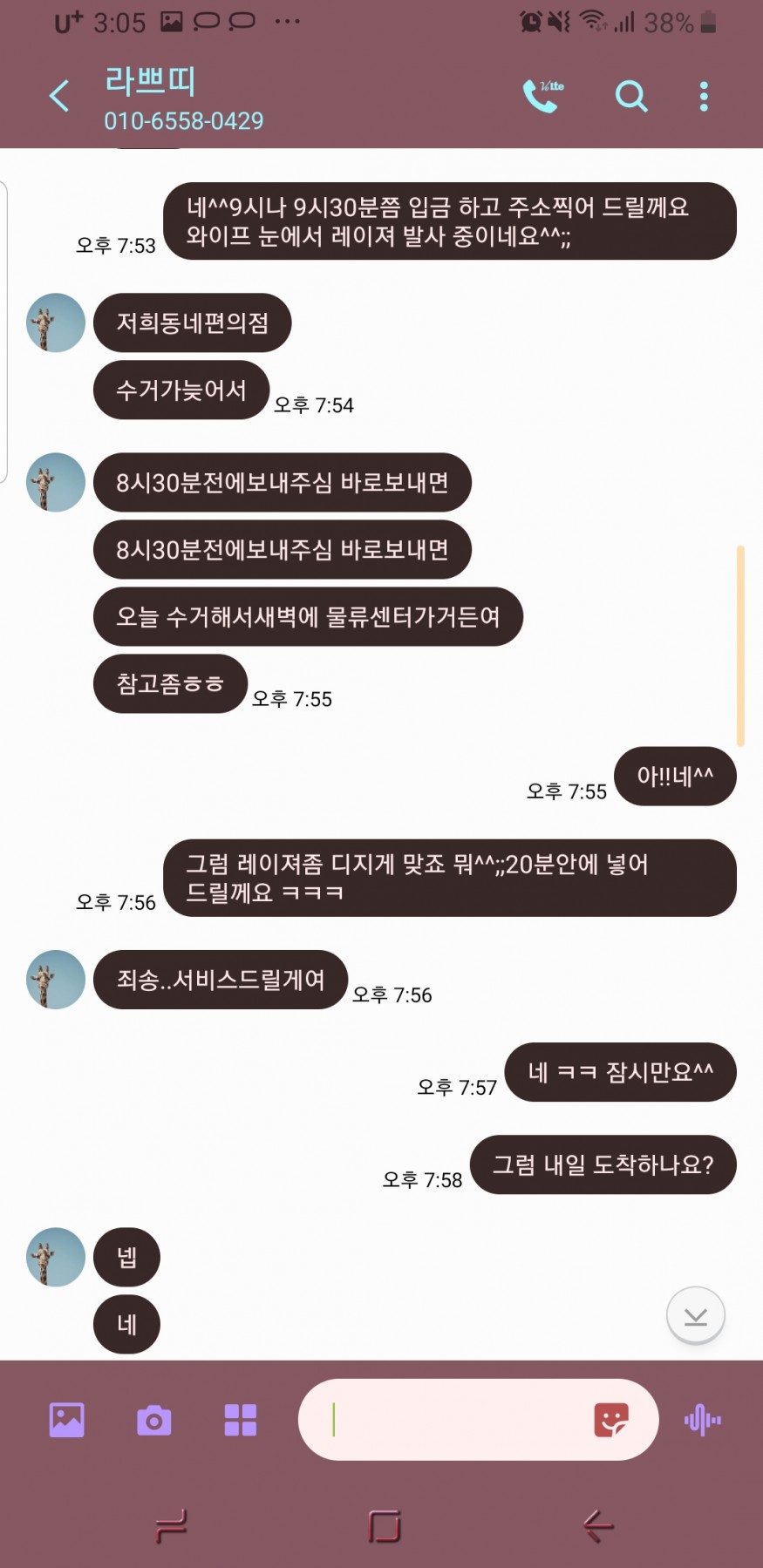Open the three-dot overflow menu
The width and height of the screenshot is (763, 1568).
coord(704,96)
